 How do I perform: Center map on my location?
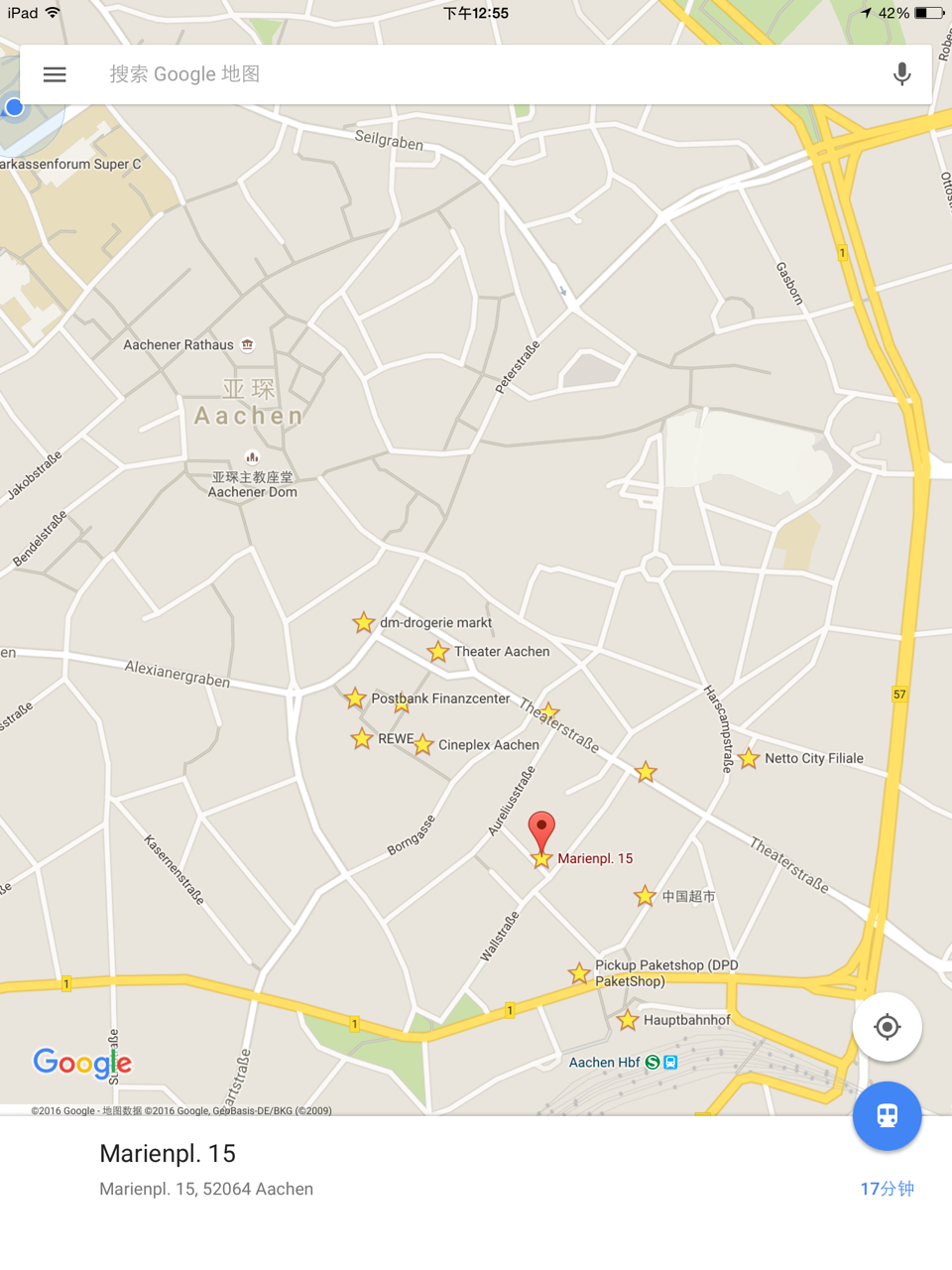(887, 1027)
